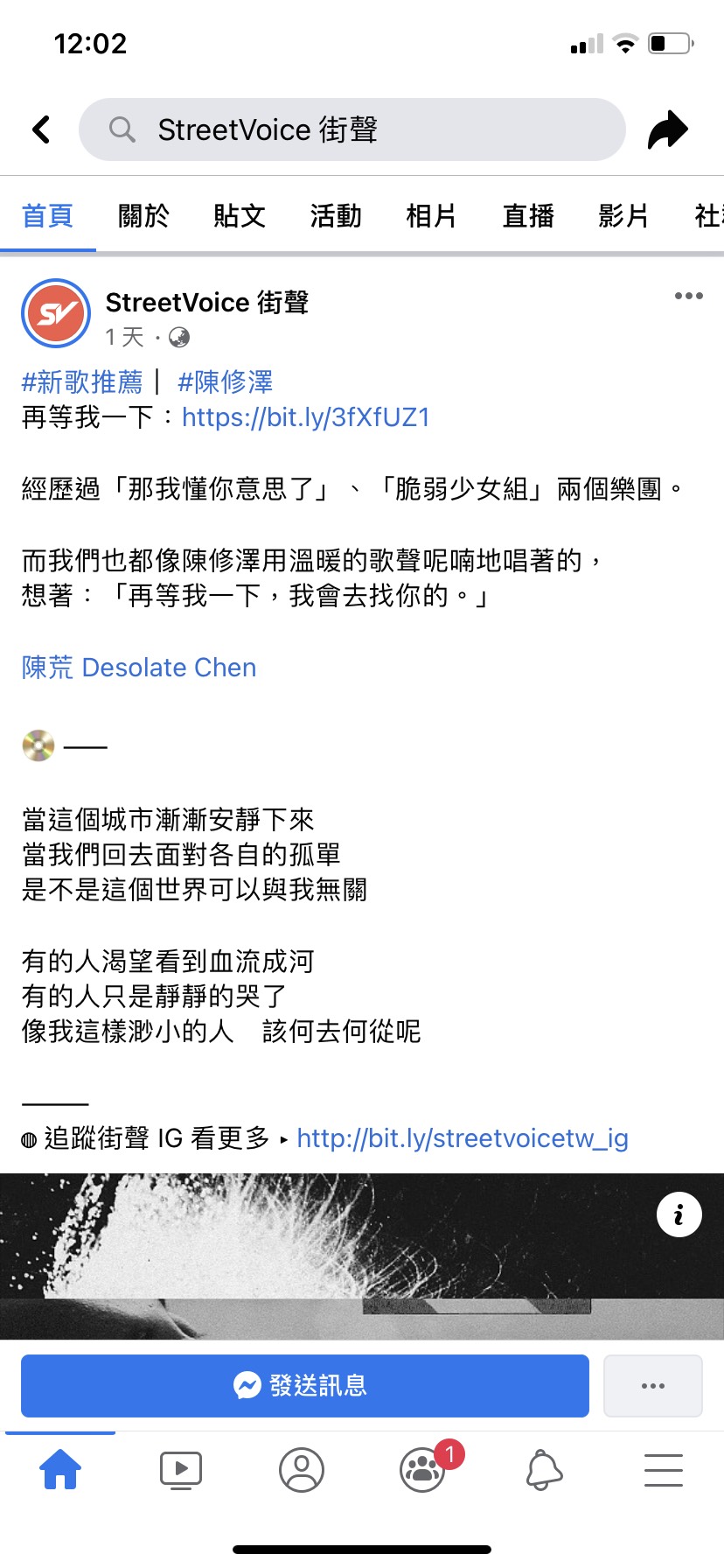
Task: Open the #陳修澤 hashtag
Action: (x=226, y=381)
